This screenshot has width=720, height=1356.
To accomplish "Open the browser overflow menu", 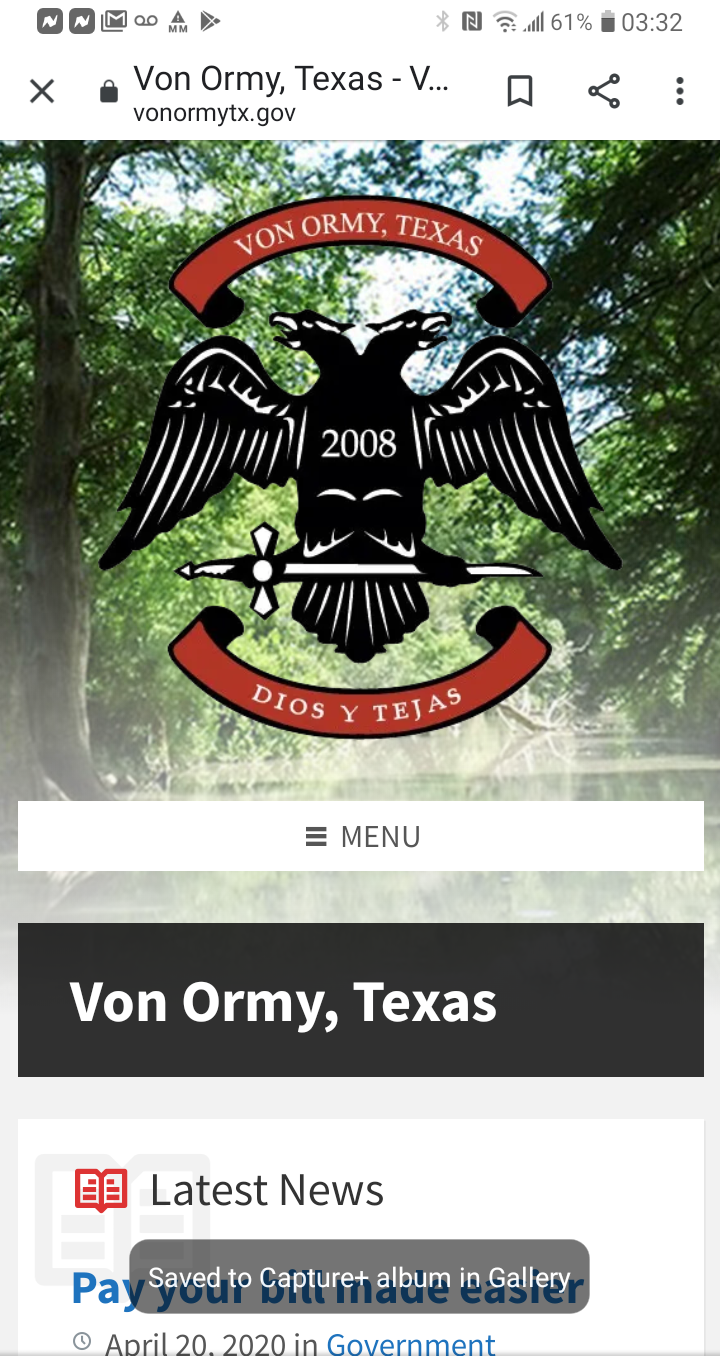I will [x=680, y=92].
